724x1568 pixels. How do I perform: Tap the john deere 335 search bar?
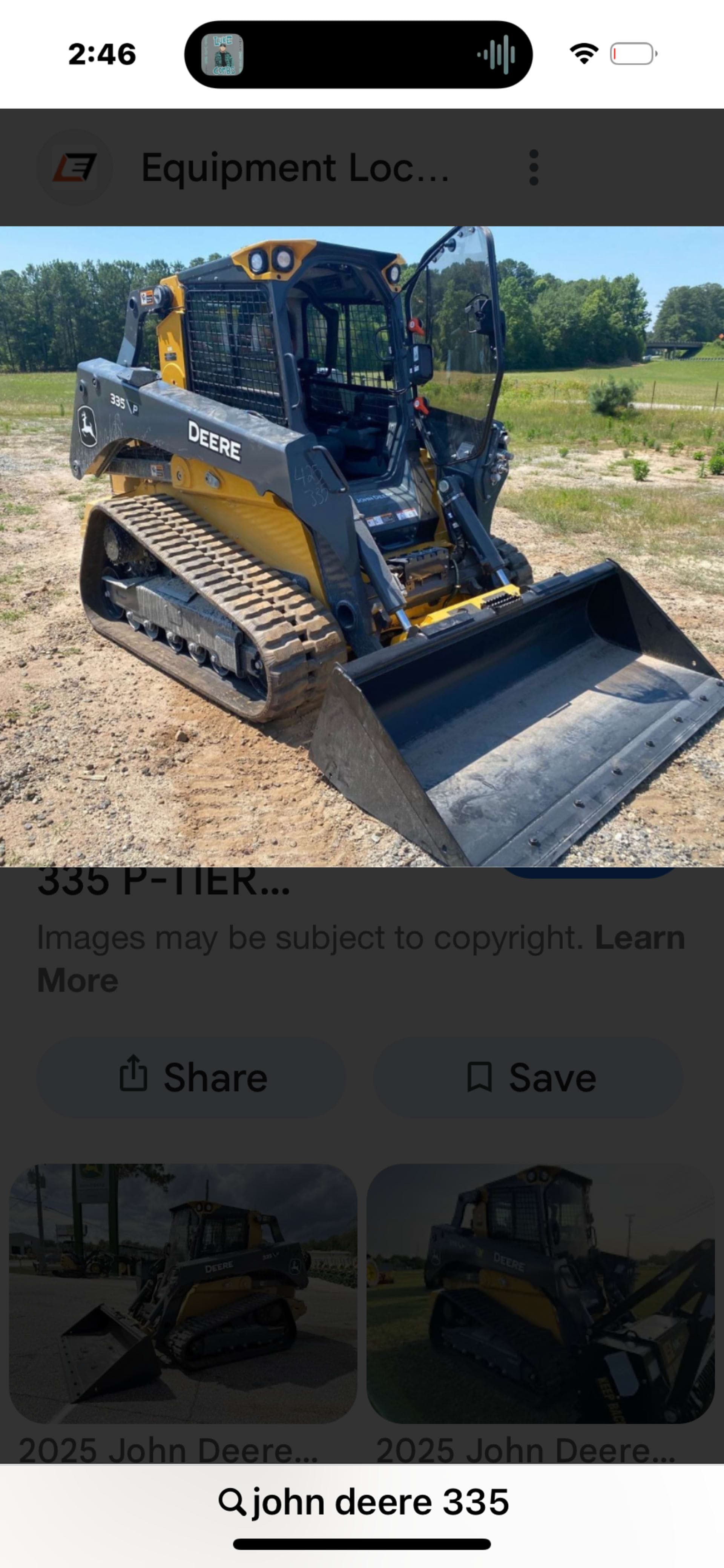pos(363,1502)
